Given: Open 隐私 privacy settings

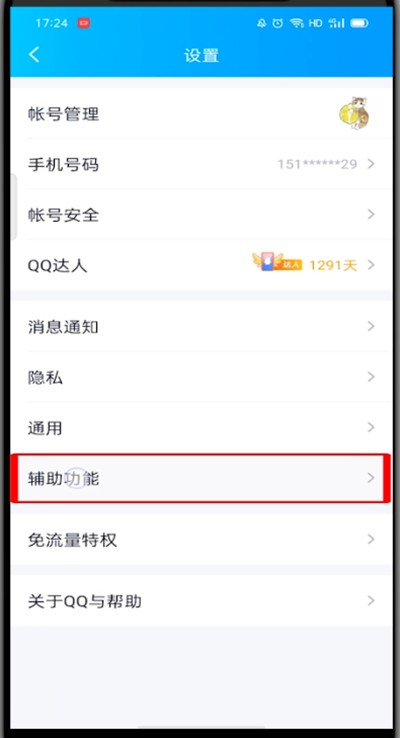Looking at the screenshot, I should 201,377.
